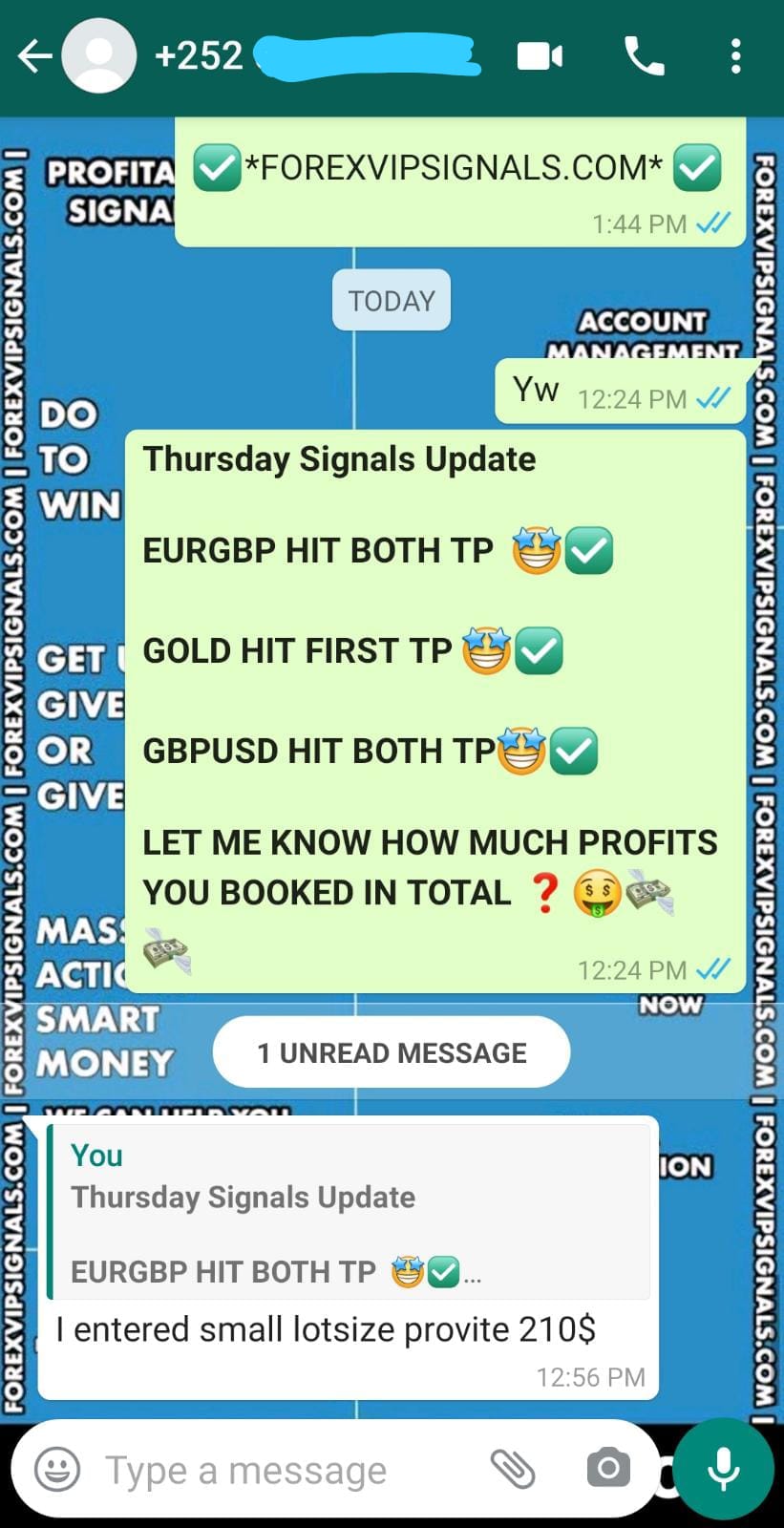Attach a file with the paperclip
Viewport: 784px width, 1528px height.
click(x=513, y=1469)
